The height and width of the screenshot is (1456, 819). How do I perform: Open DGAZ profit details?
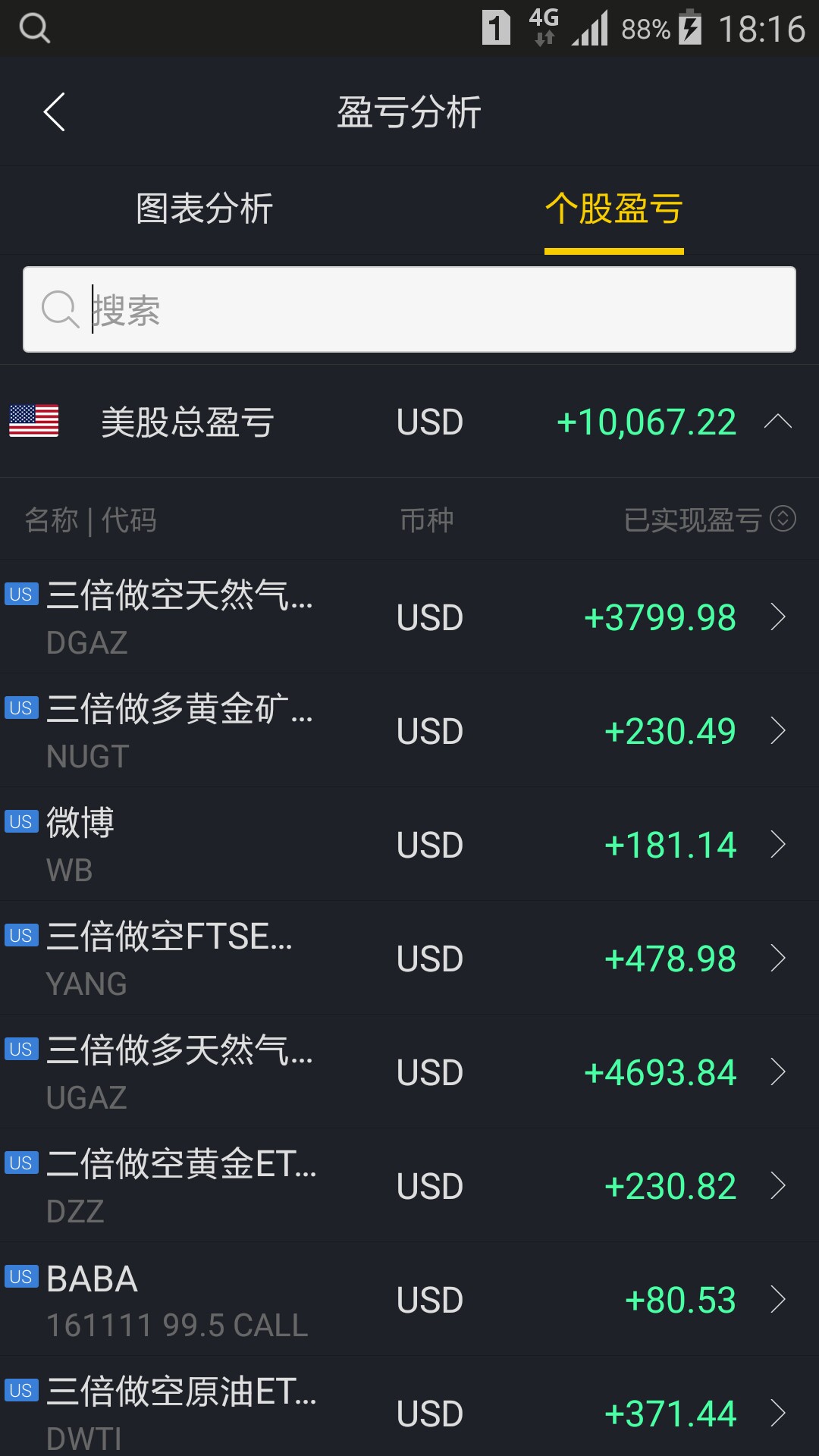pos(409,617)
